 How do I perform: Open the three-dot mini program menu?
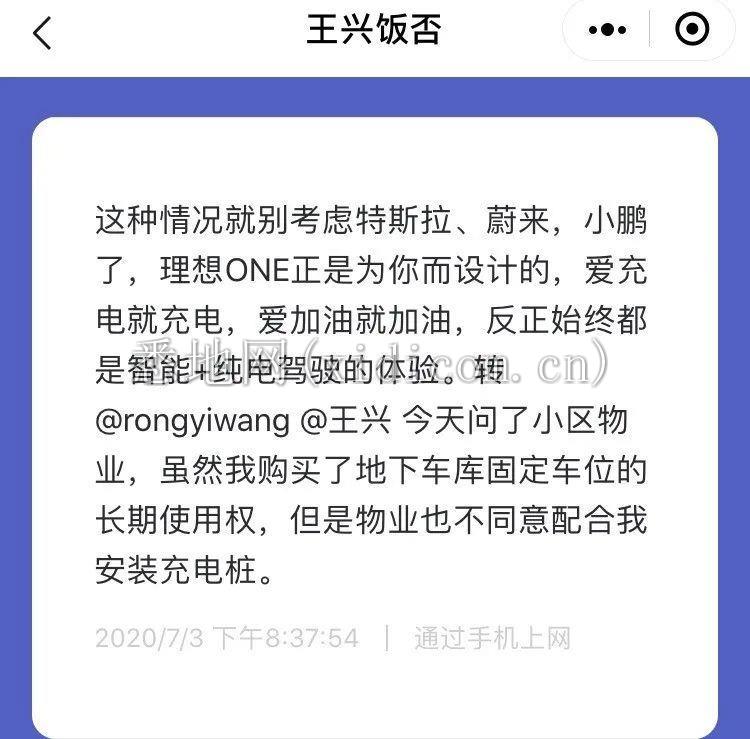coord(607,31)
